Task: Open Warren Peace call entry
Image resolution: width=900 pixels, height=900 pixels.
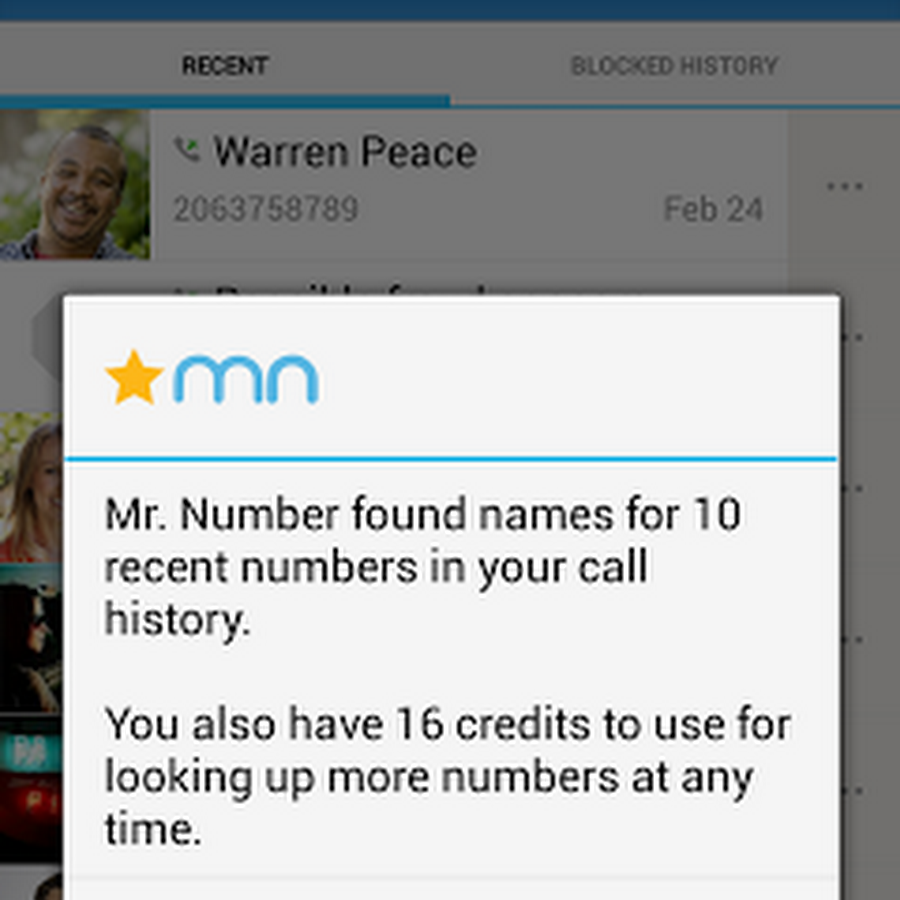Action: (x=467, y=180)
